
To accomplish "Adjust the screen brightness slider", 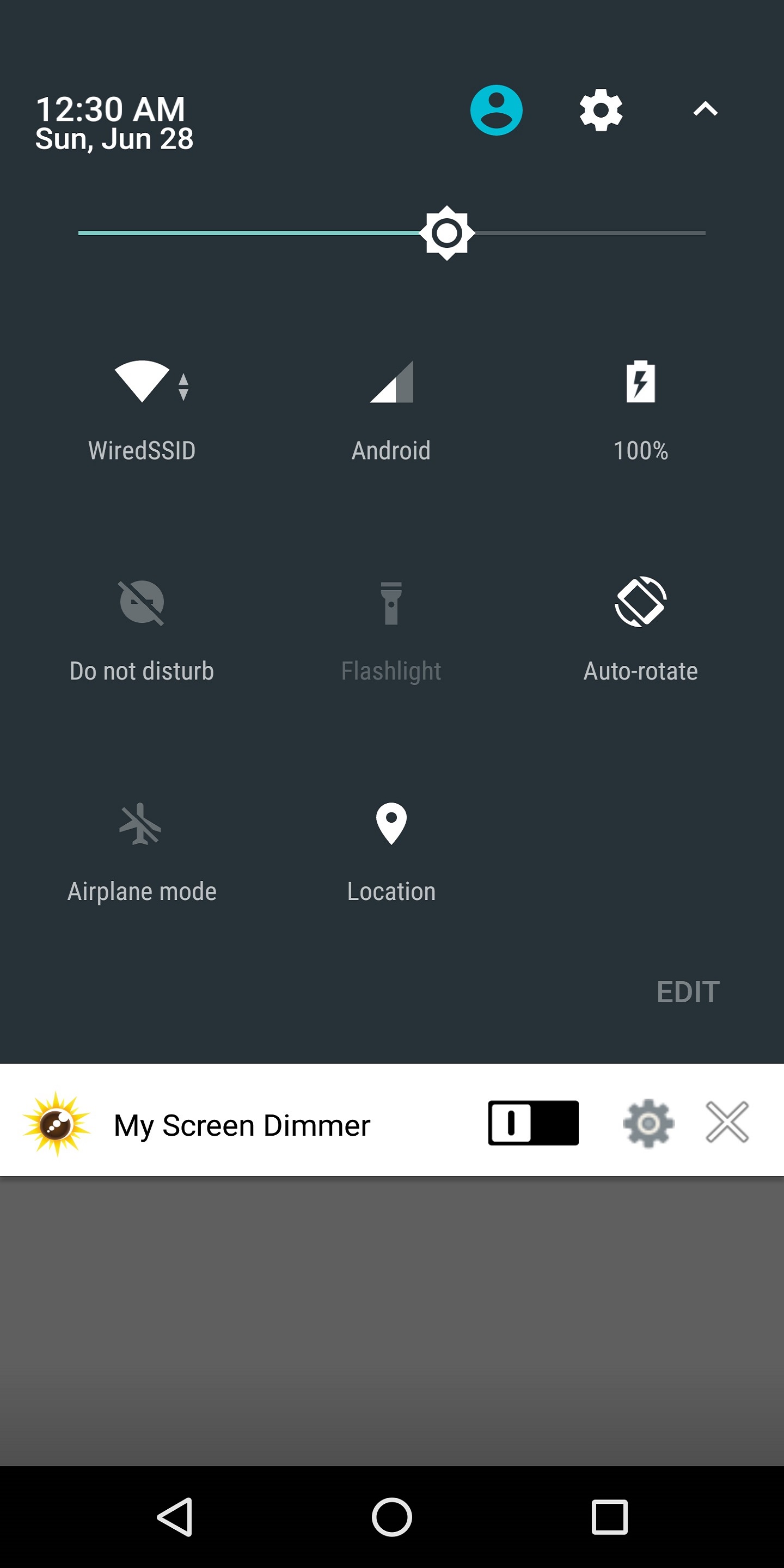I will [448, 232].
